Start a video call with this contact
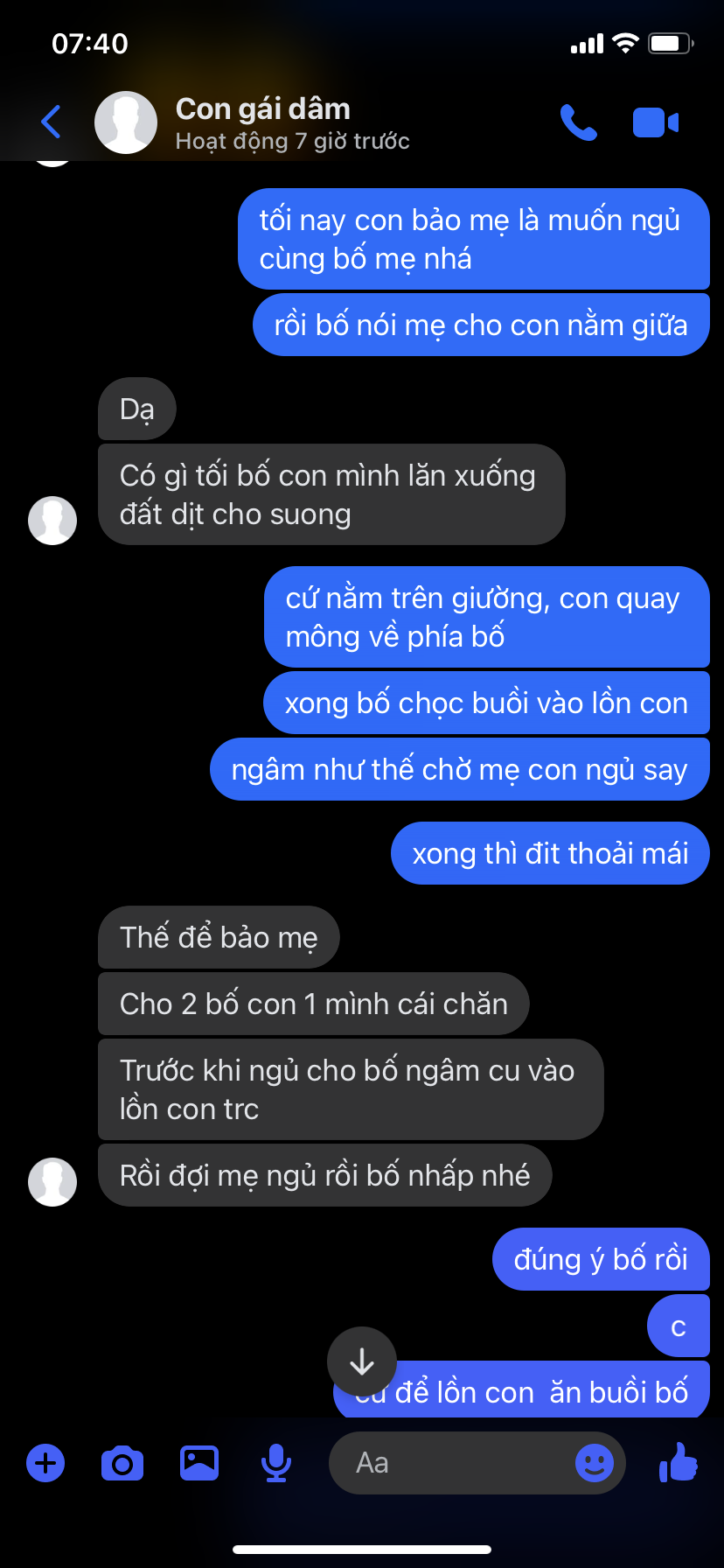 tap(655, 122)
